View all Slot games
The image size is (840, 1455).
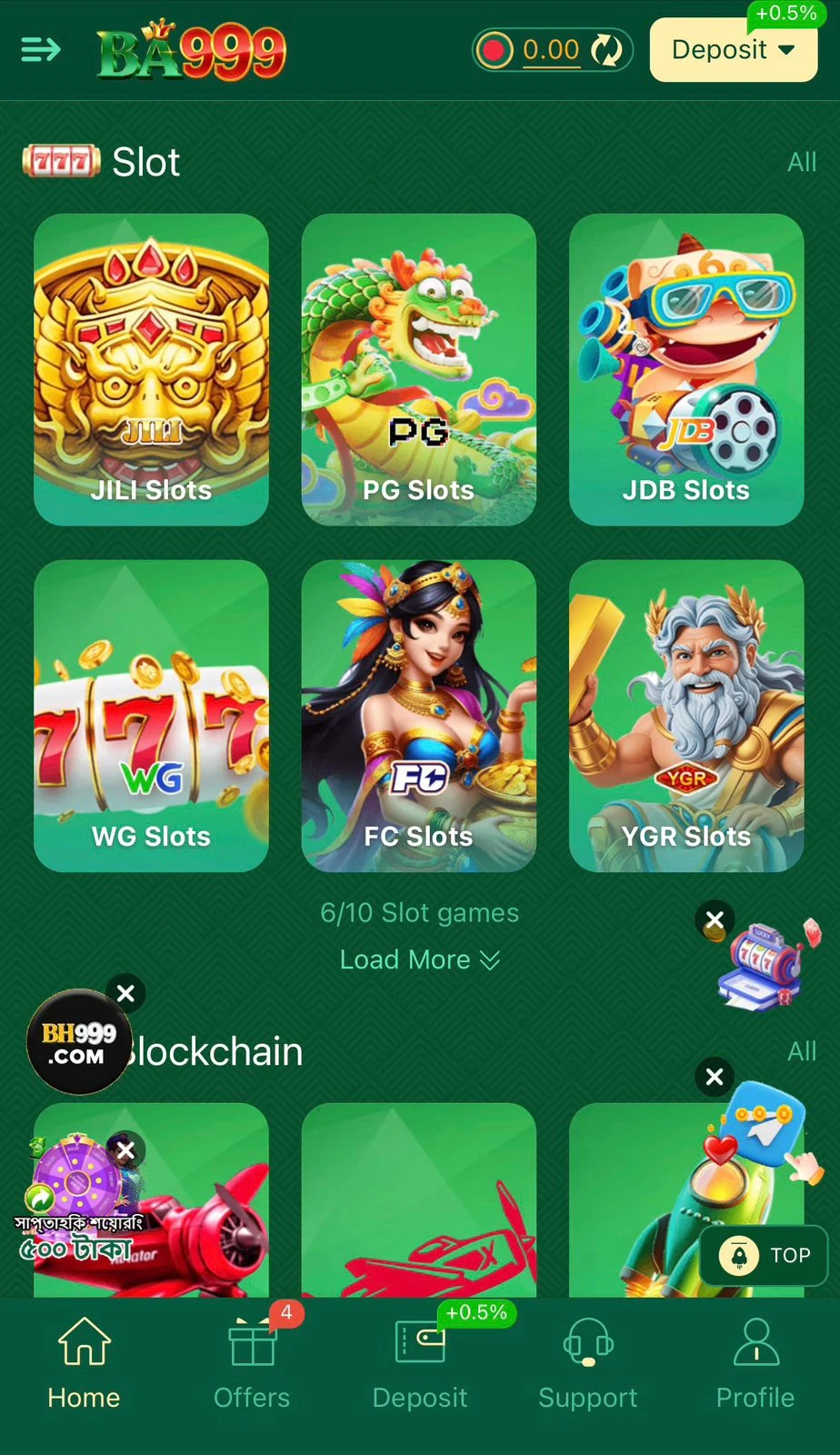[801, 162]
